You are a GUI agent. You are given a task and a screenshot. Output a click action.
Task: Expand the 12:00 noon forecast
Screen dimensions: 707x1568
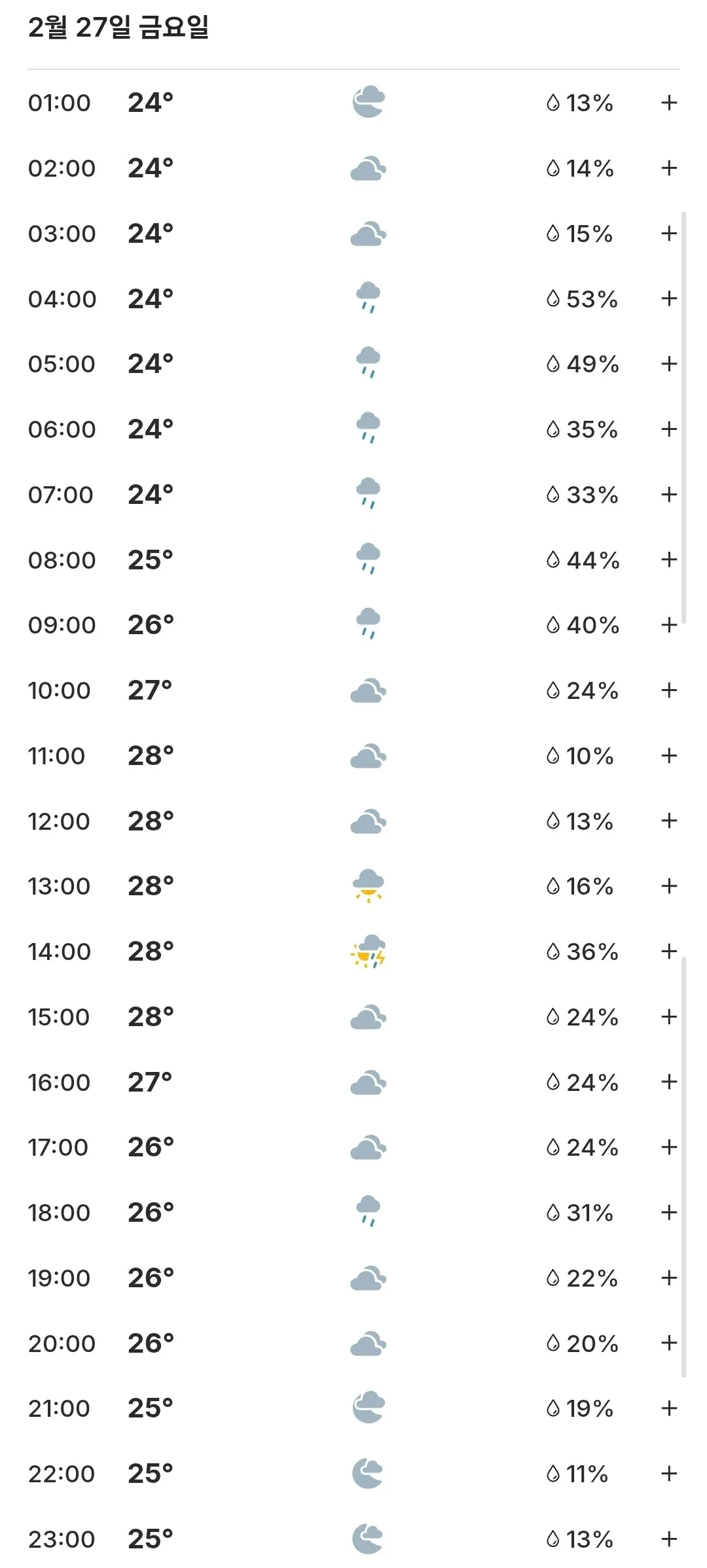[x=668, y=821]
